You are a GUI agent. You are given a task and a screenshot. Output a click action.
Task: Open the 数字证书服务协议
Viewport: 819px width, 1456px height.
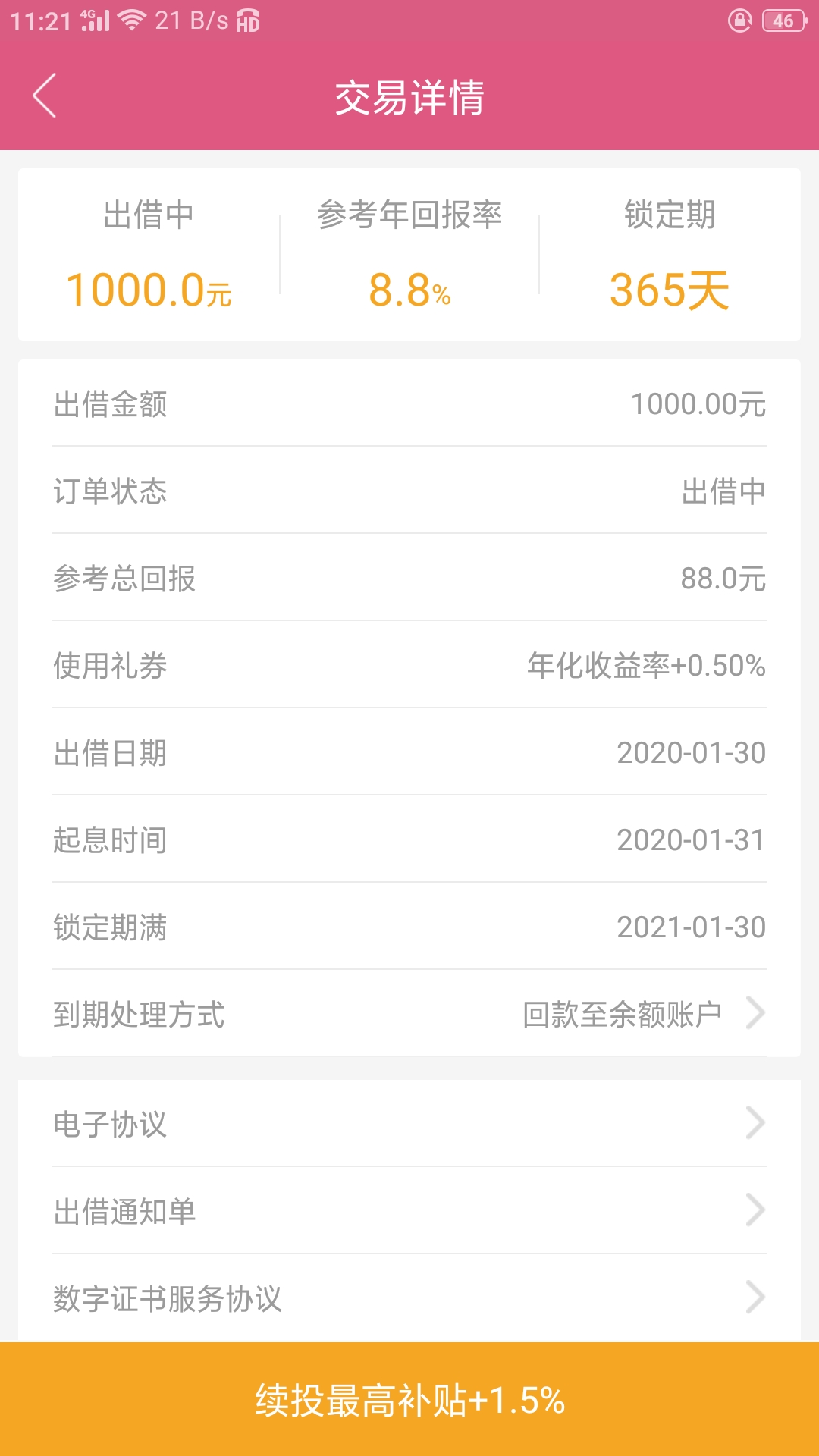[409, 1298]
